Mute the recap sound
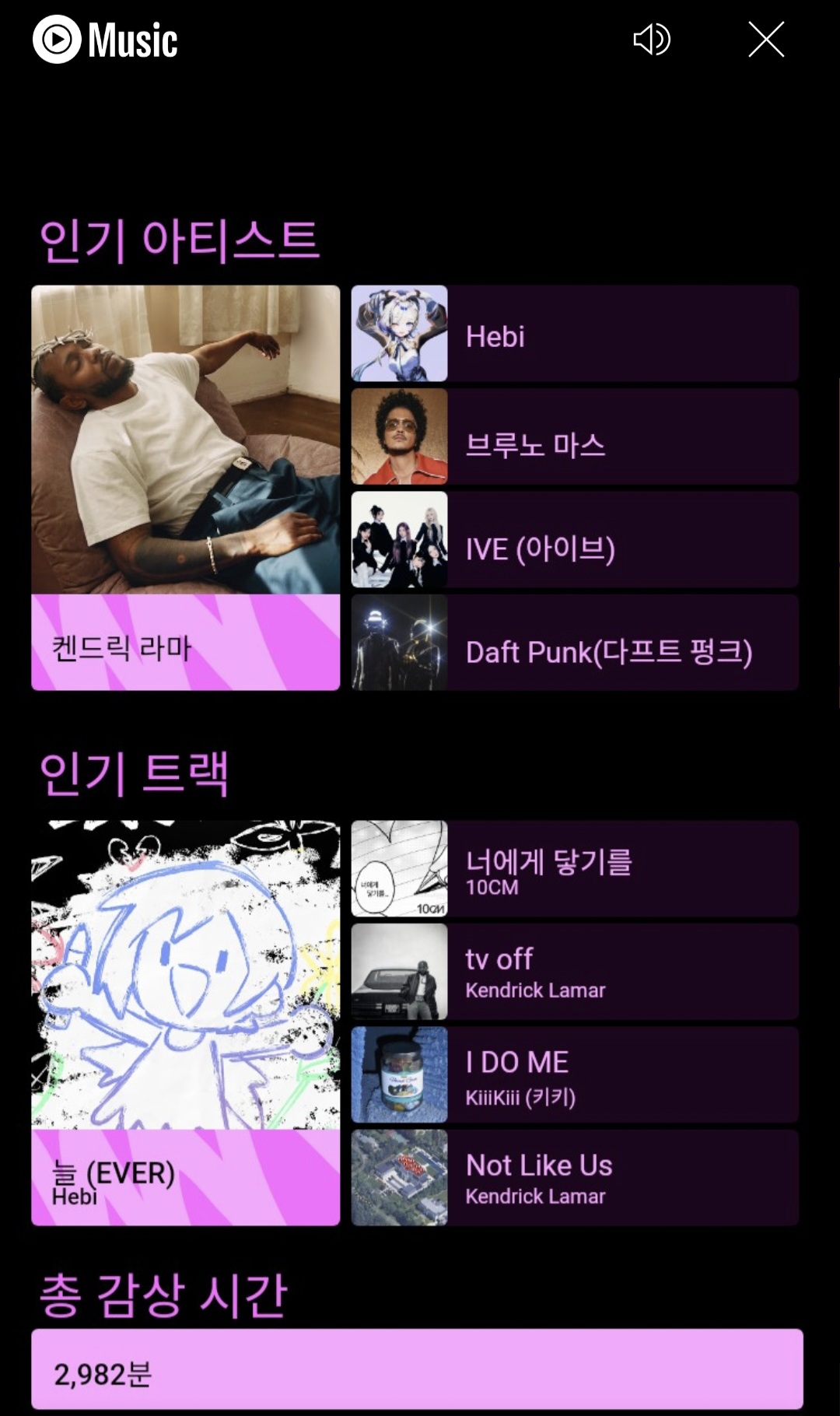The image size is (840, 1416). 652,40
